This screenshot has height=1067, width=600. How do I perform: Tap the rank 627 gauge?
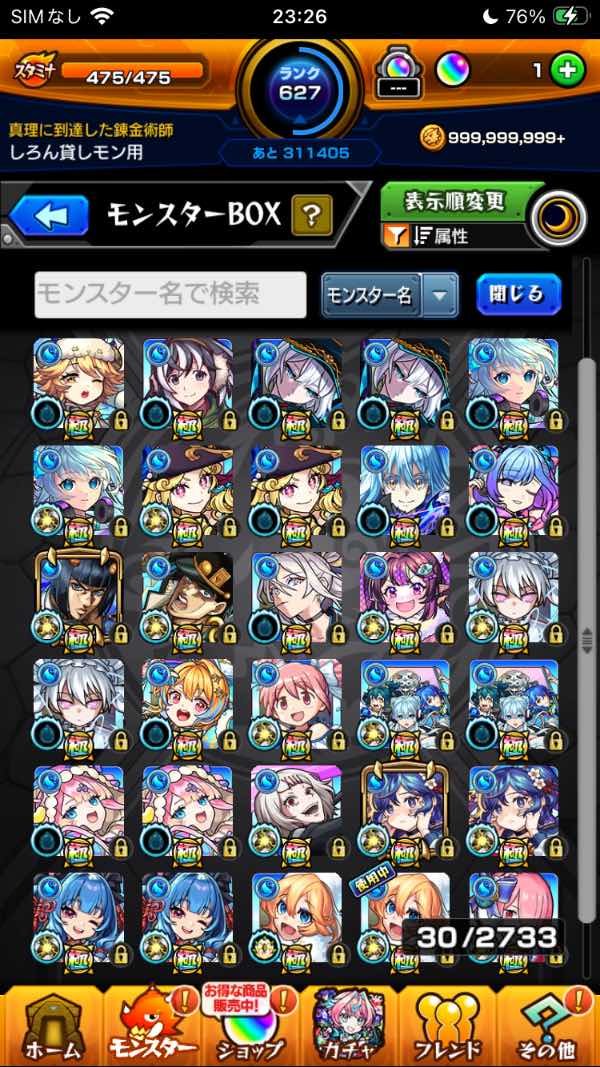click(x=299, y=91)
